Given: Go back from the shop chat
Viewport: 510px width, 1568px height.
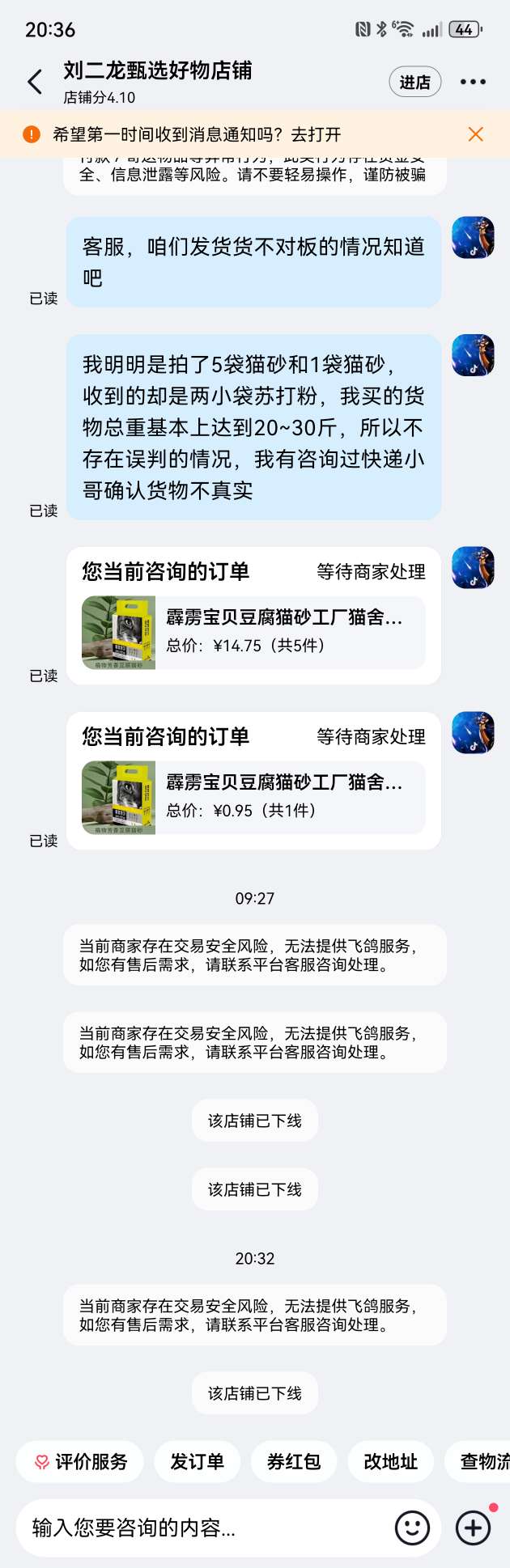Looking at the screenshot, I should [35, 82].
